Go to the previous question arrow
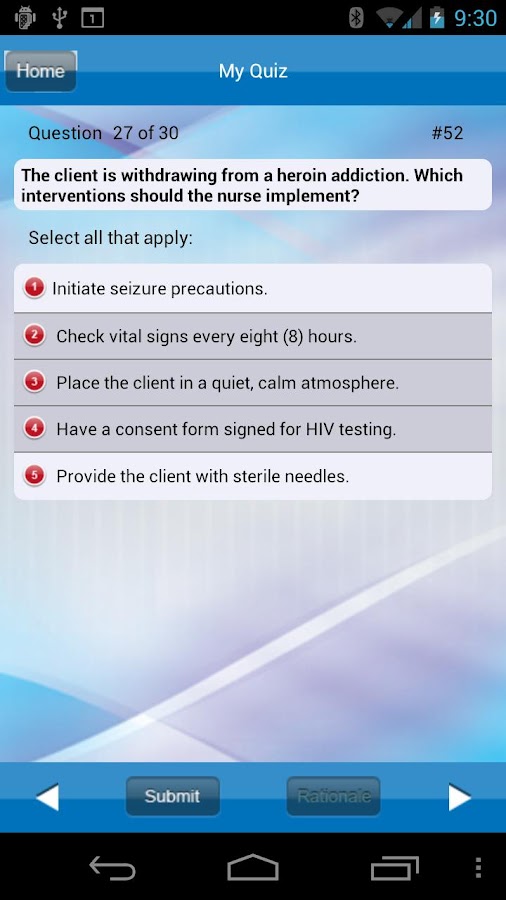Screen dimensions: 506x900 47,797
